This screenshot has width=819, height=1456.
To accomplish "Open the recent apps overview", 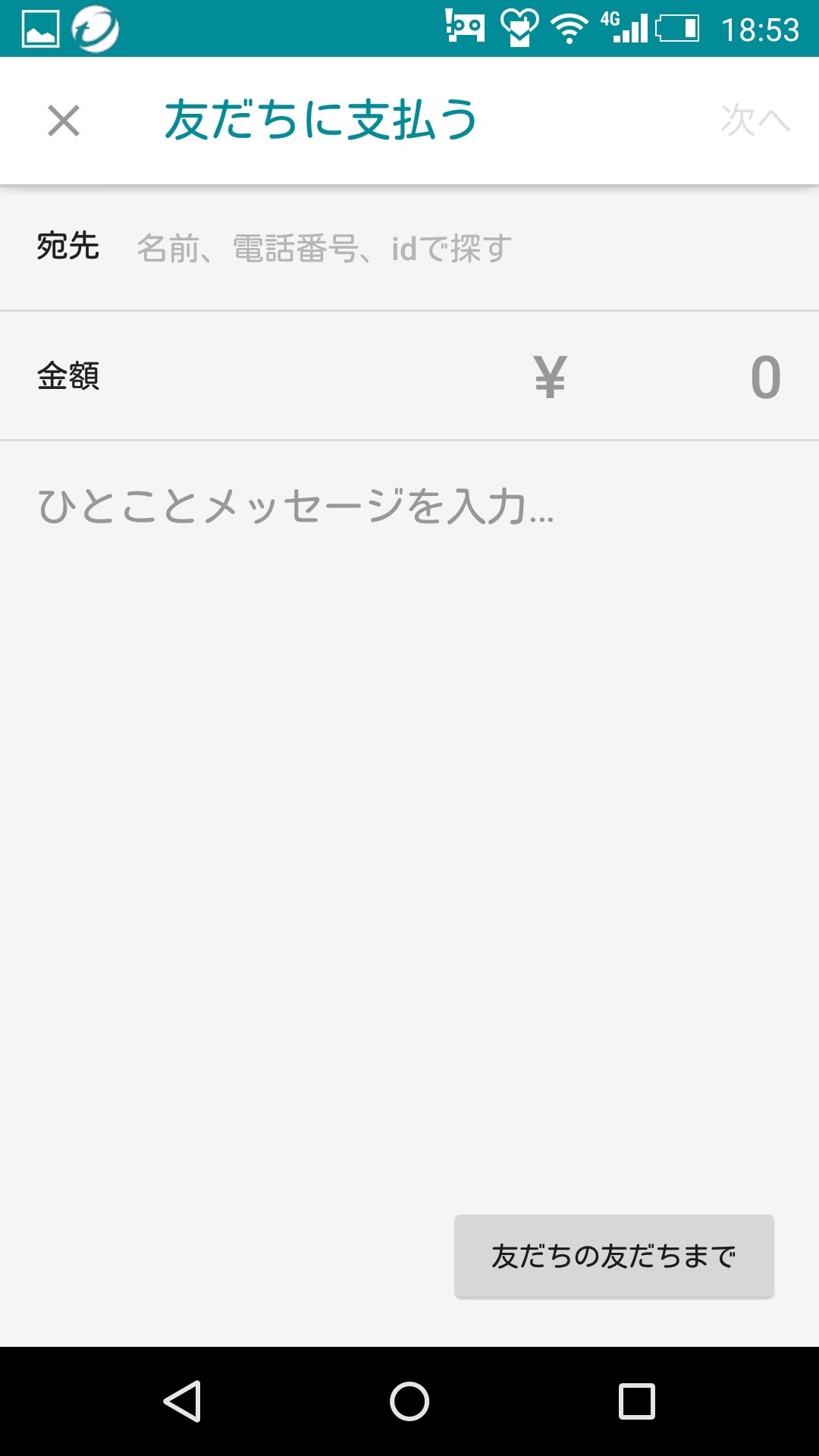I will click(x=636, y=1401).
